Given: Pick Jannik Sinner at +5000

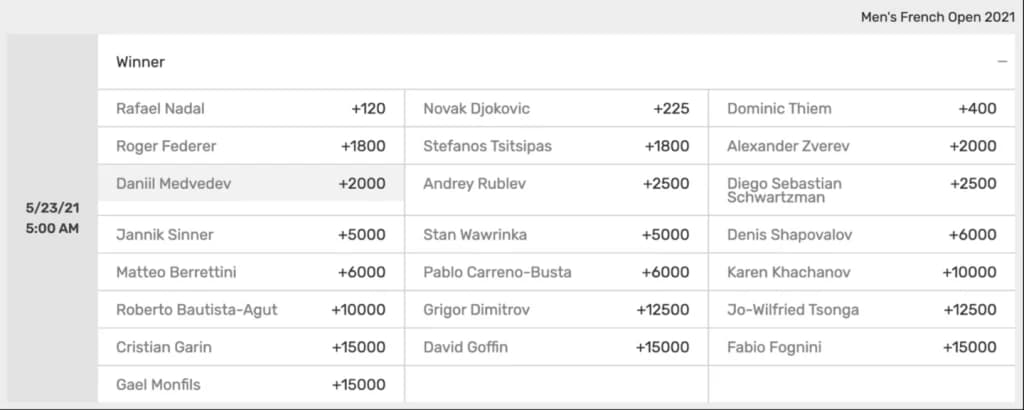Looking at the screenshot, I should [x=251, y=235].
